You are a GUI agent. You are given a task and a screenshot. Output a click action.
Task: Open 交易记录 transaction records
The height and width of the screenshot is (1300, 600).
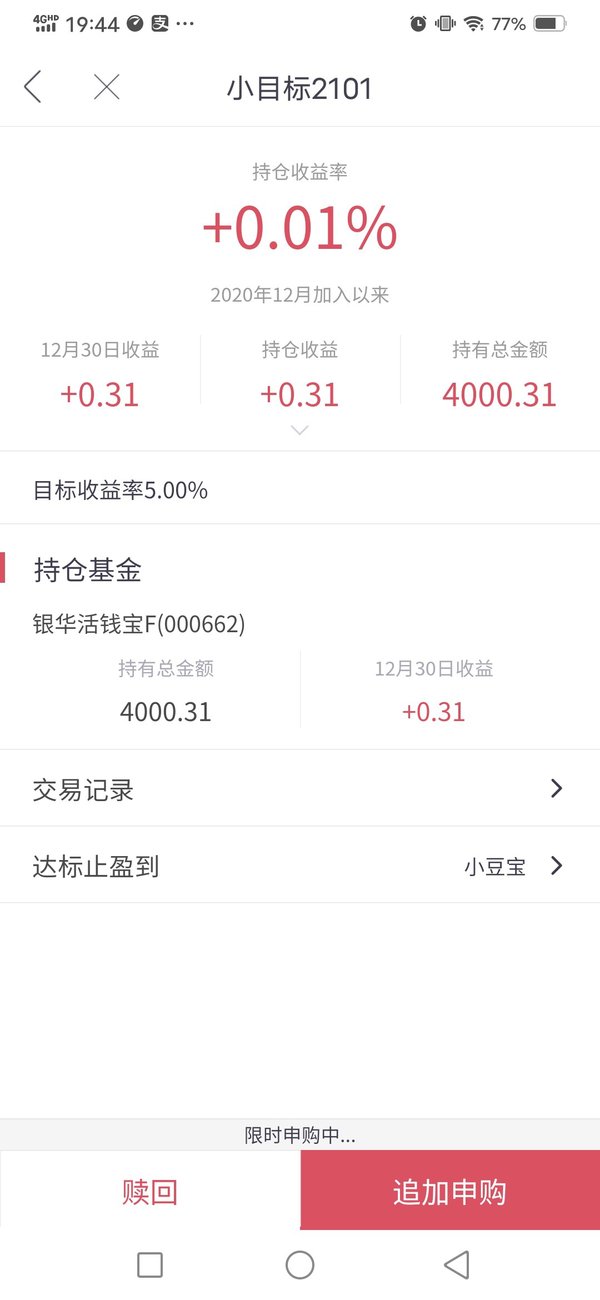point(300,788)
